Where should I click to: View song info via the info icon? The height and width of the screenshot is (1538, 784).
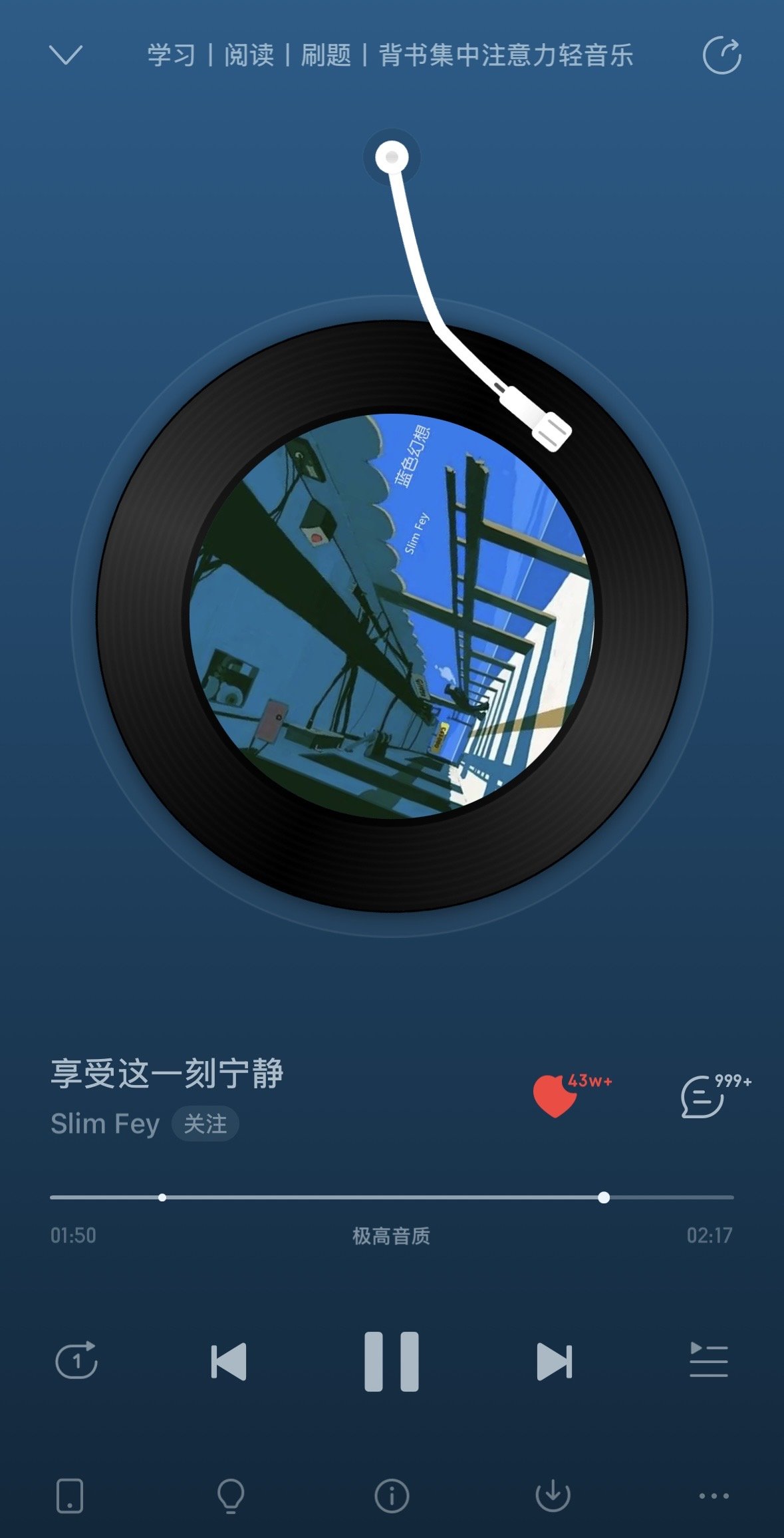pyautogui.click(x=392, y=1496)
